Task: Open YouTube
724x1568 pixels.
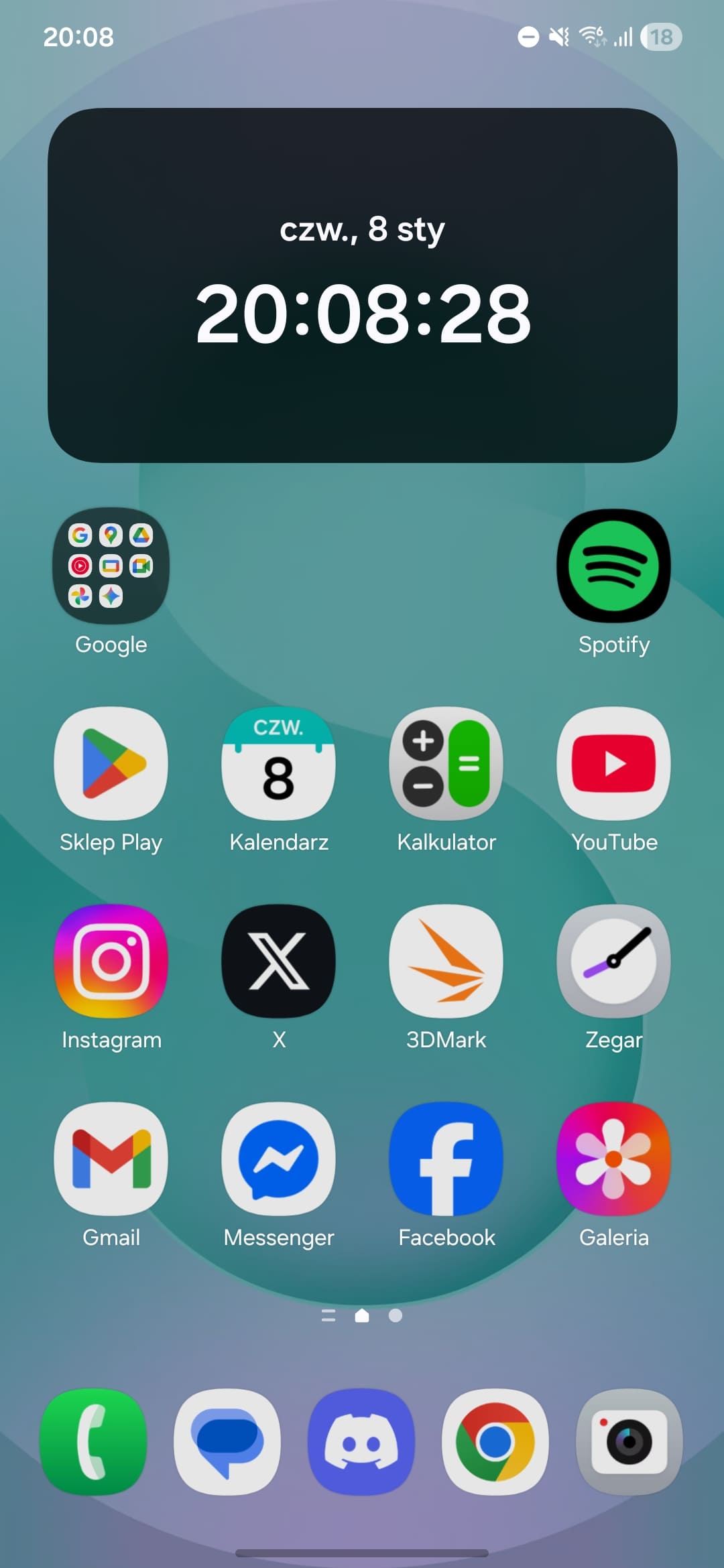Action: click(x=613, y=764)
